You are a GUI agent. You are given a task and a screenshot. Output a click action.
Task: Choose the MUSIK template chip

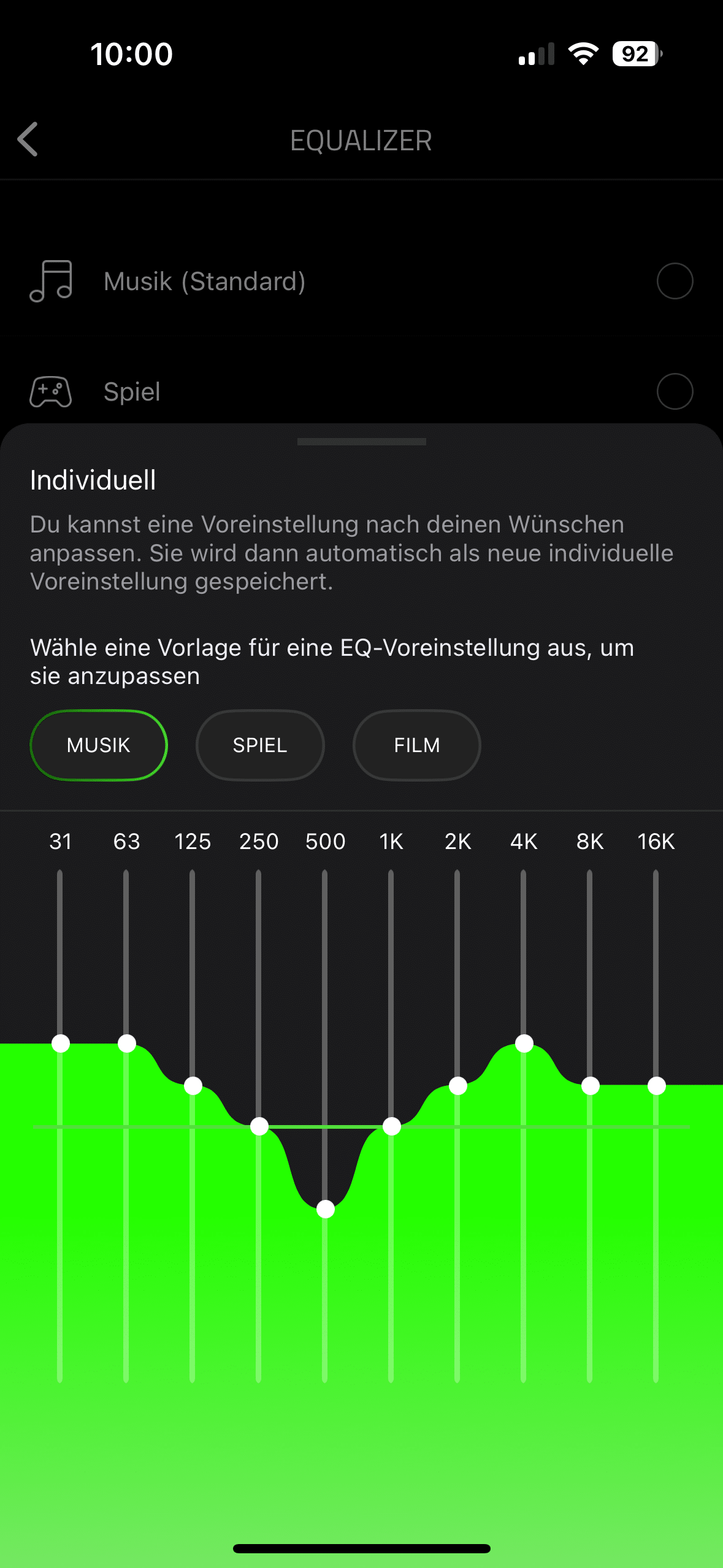point(99,745)
